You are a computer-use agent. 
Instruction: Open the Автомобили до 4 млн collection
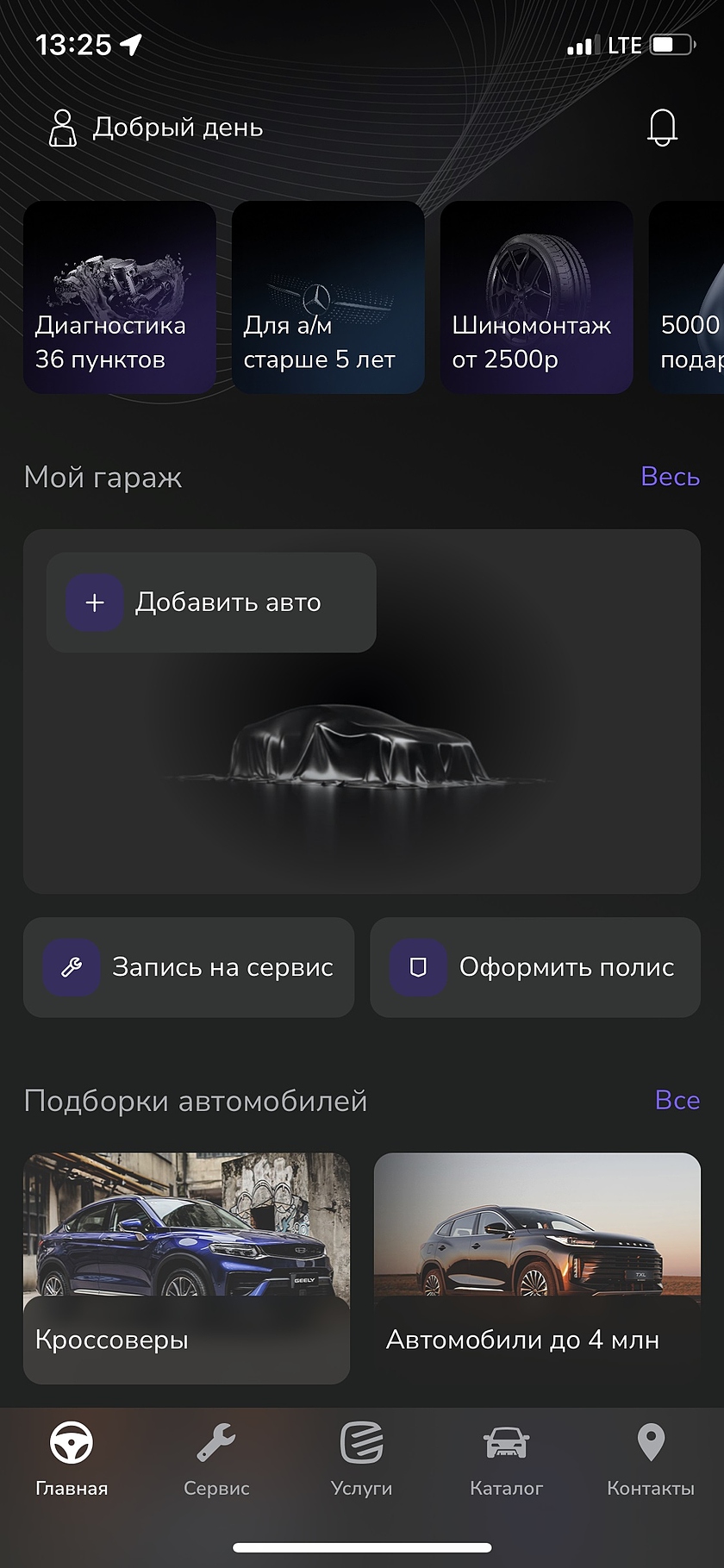537,1267
